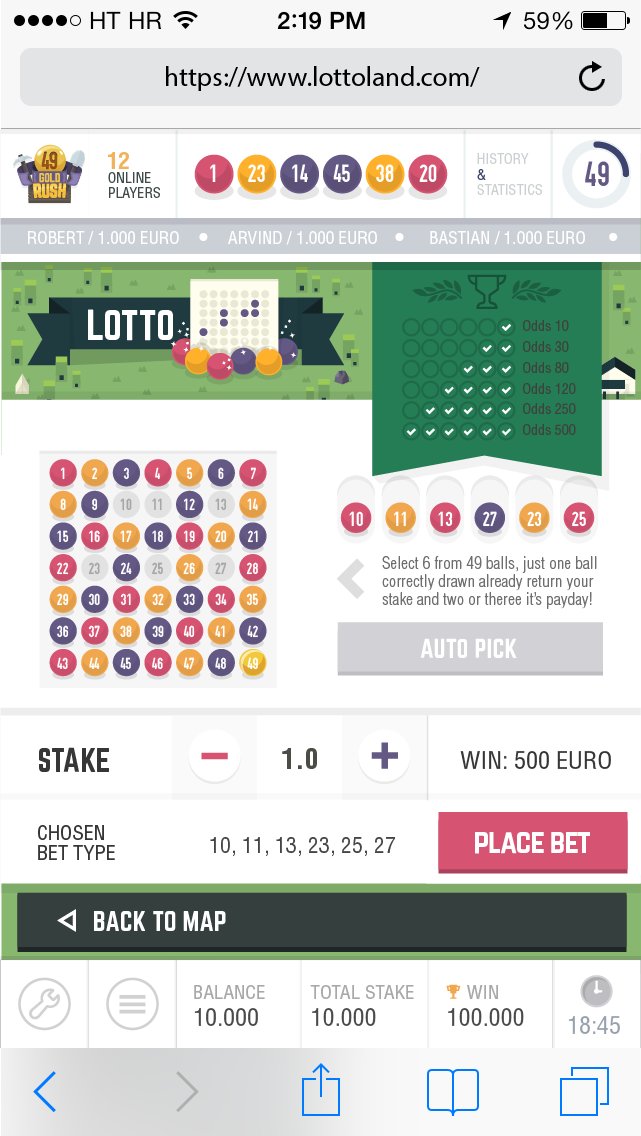The height and width of the screenshot is (1136, 641).
Task: Reload the page in Safari
Action: pos(592,77)
